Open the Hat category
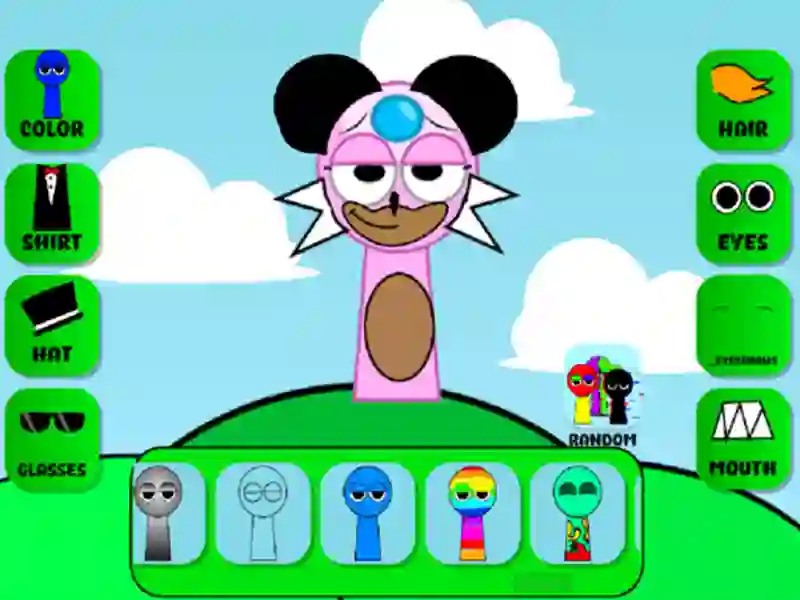Screen dimensions: 800x600 point(52,325)
